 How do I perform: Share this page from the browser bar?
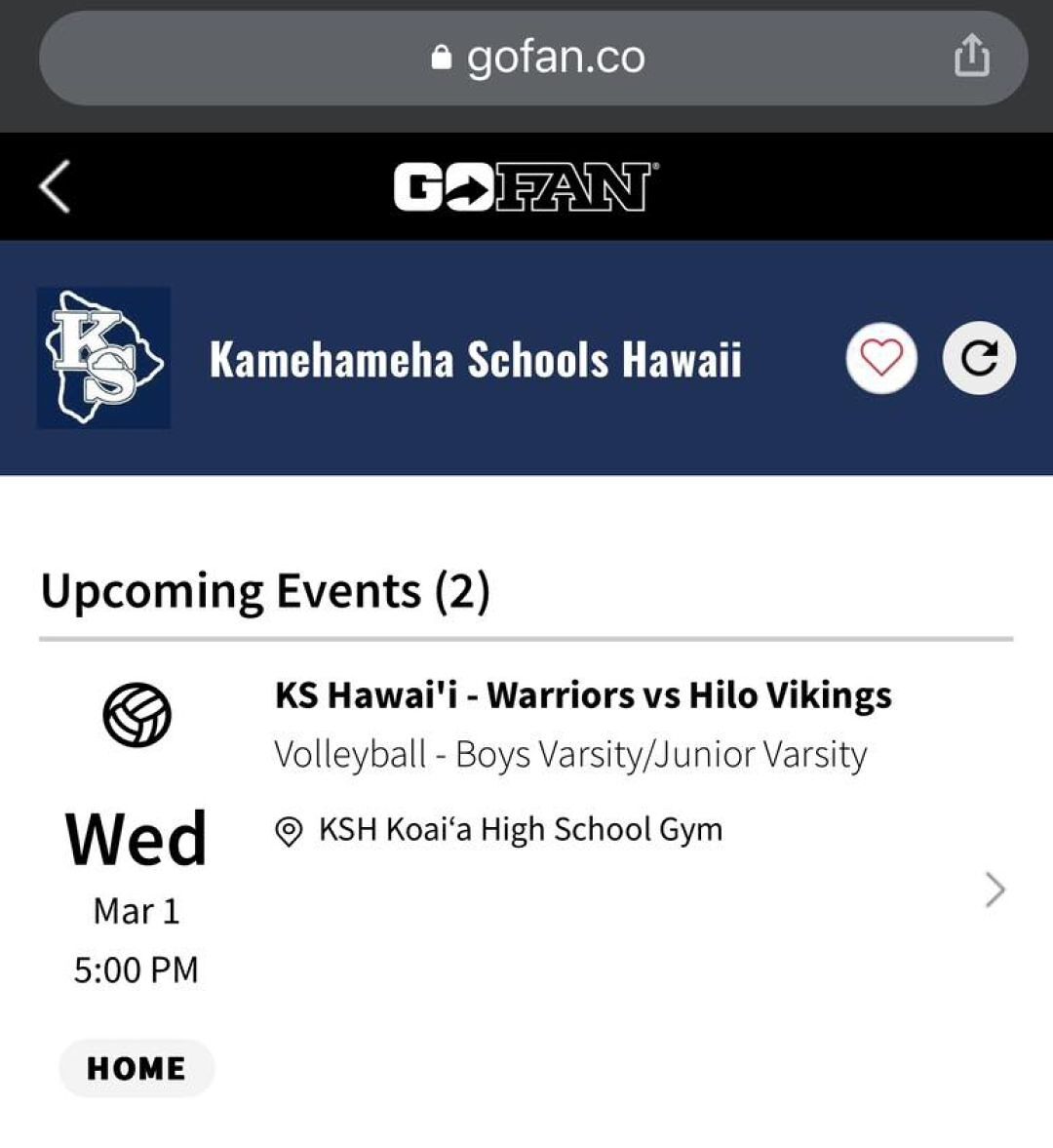(971, 57)
